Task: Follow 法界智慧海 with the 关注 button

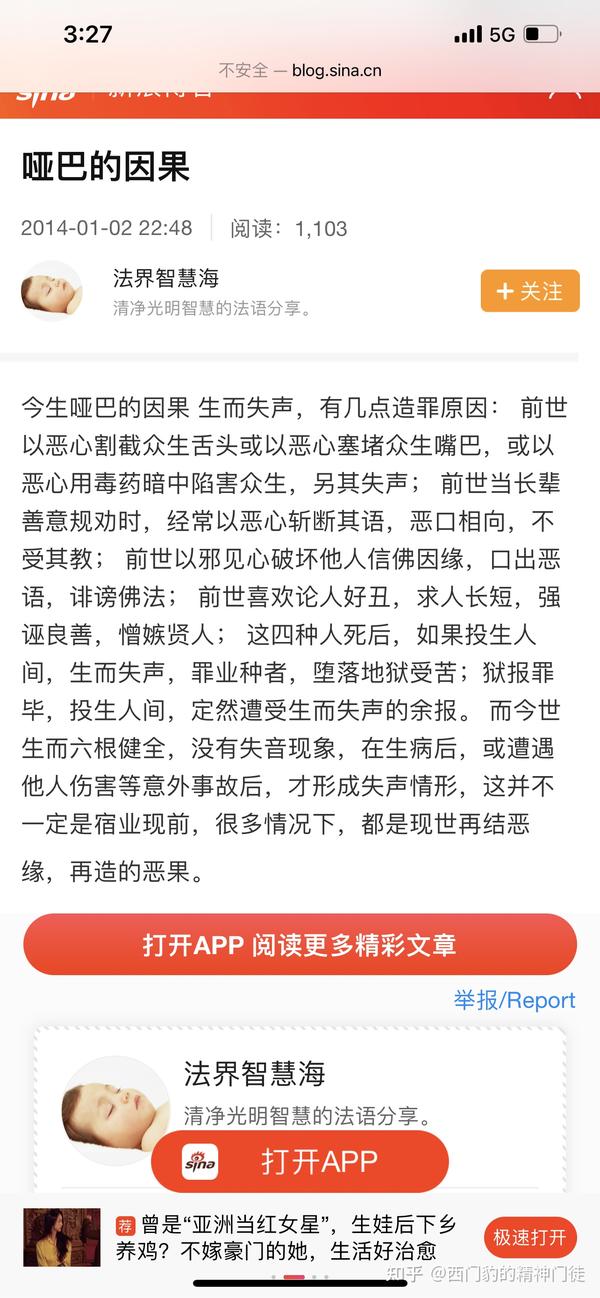Action: coord(529,291)
